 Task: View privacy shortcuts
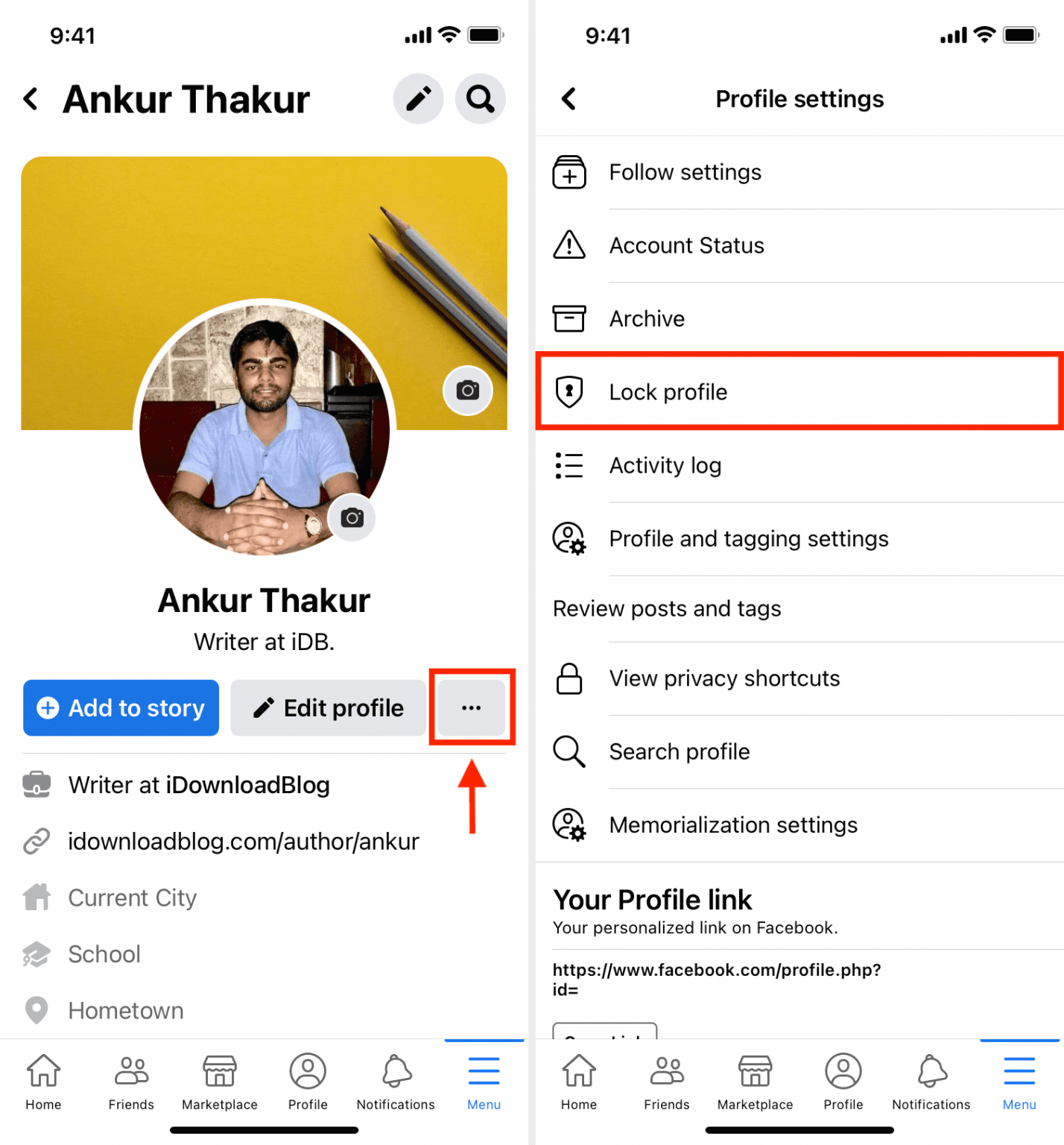[x=724, y=678]
